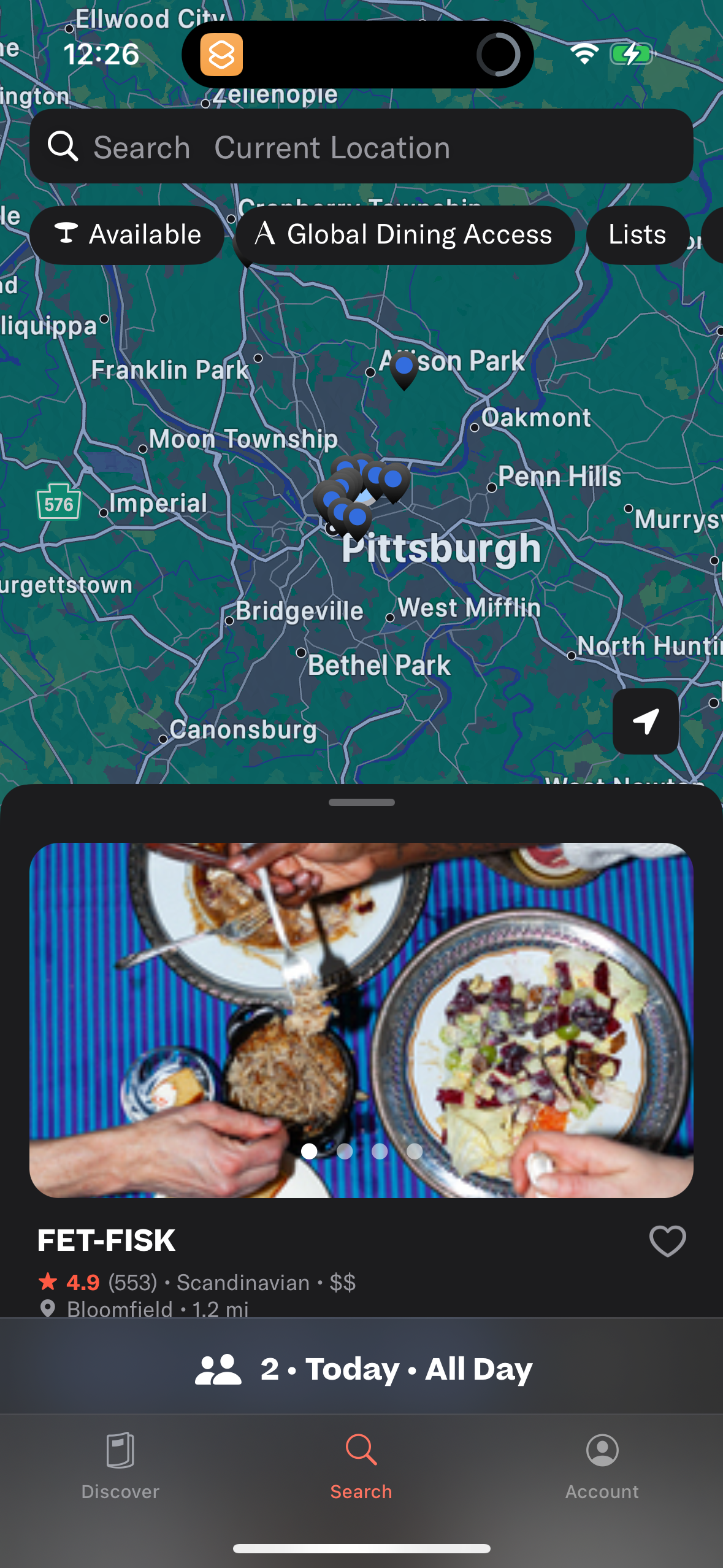Viewport: 723px width, 1568px height.
Task: Tap the Bloomfield location pin icon
Action: [49, 1309]
